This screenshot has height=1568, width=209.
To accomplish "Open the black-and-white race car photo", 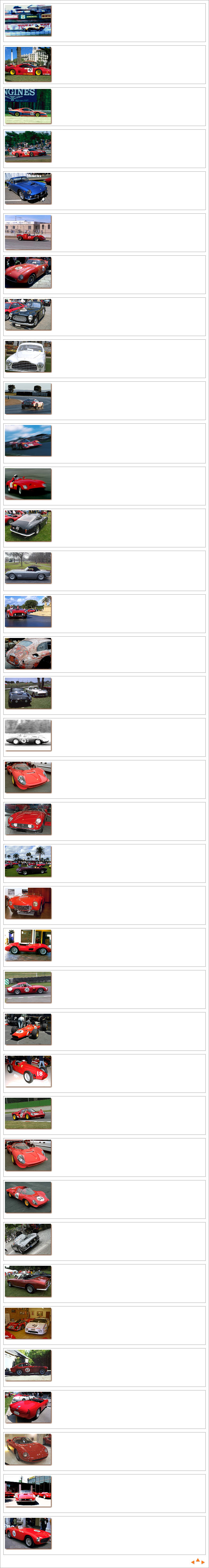I will [x=28, y=735].
